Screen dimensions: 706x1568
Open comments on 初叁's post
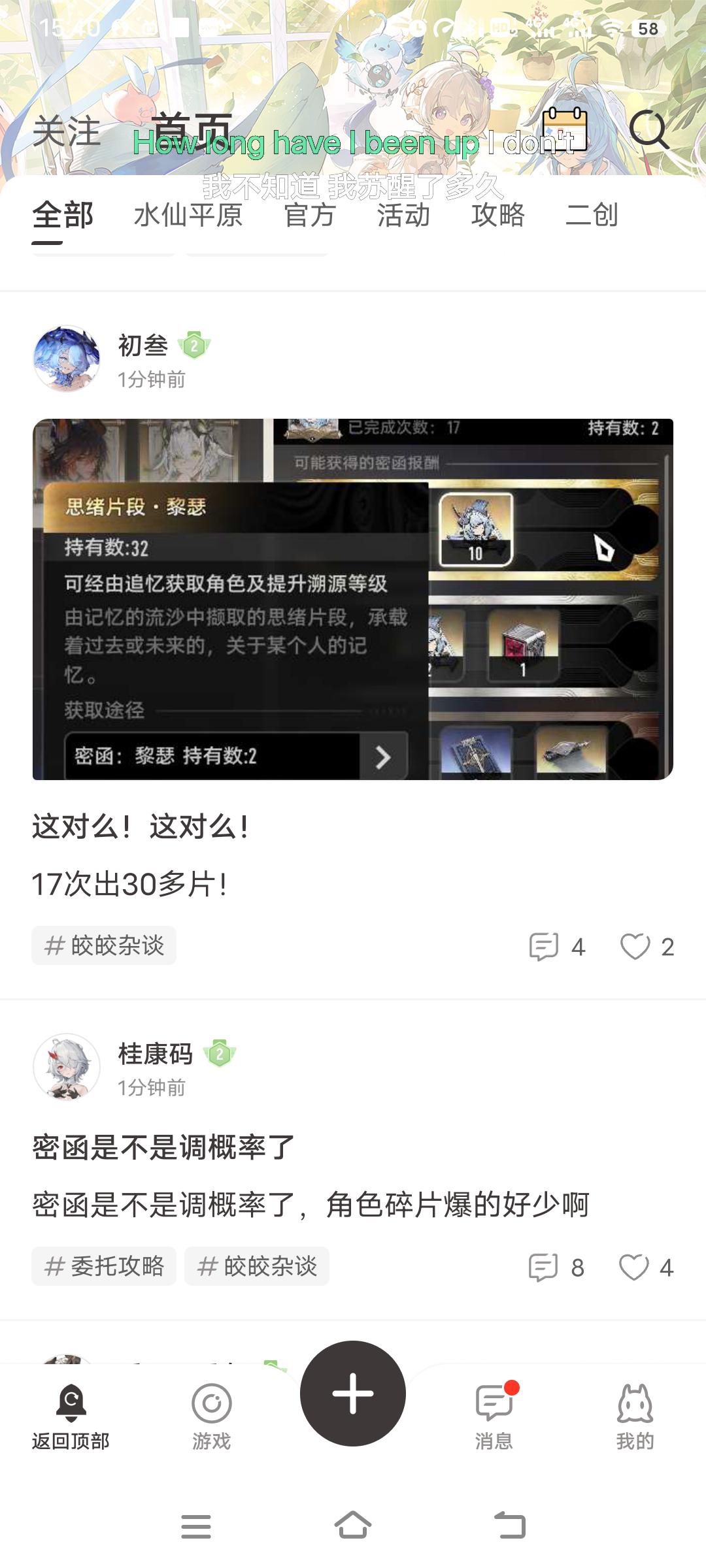[x=556, y=947]
